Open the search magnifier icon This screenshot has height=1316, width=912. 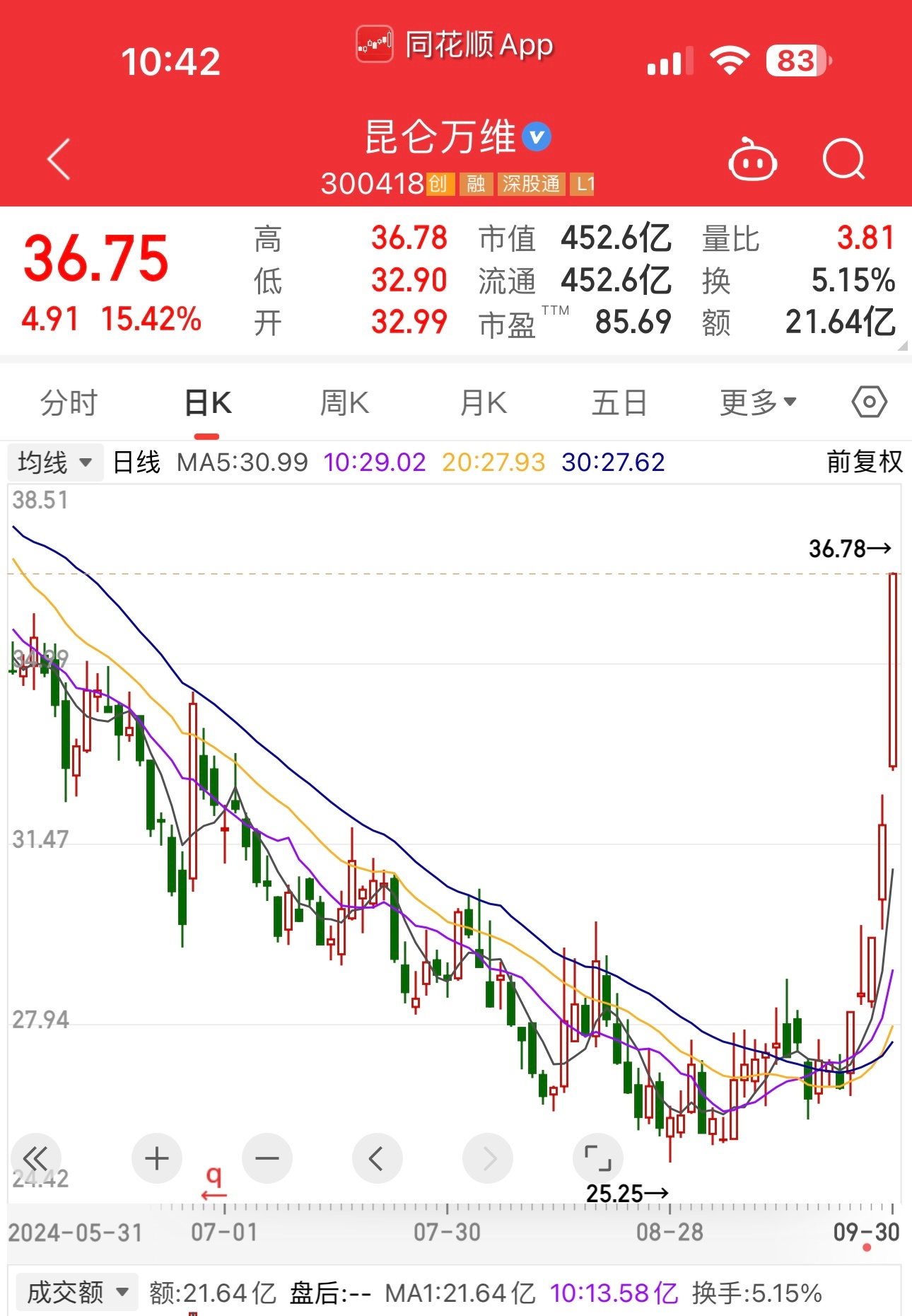[844, 160]
